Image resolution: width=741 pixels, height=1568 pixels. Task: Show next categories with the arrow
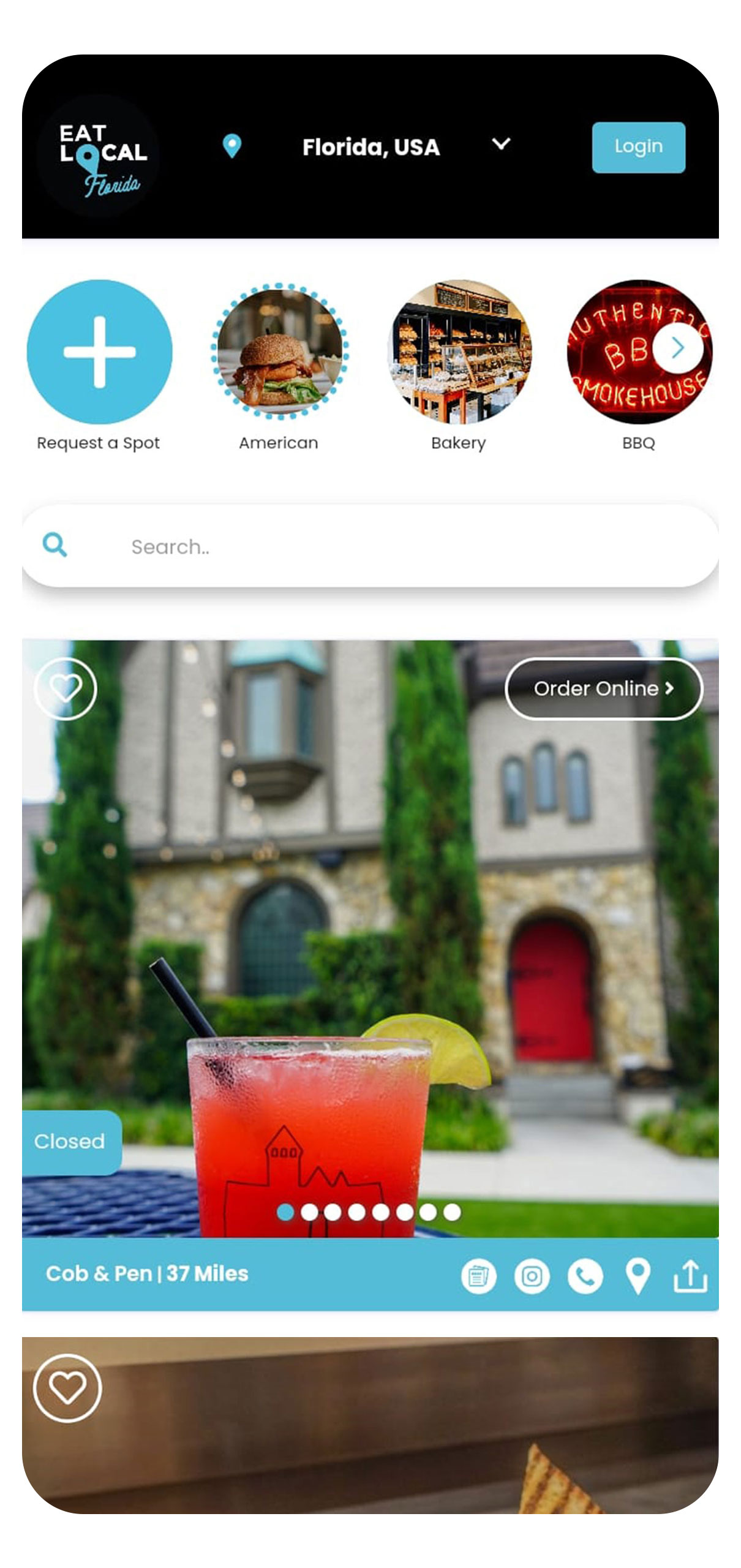coord(677,348)
